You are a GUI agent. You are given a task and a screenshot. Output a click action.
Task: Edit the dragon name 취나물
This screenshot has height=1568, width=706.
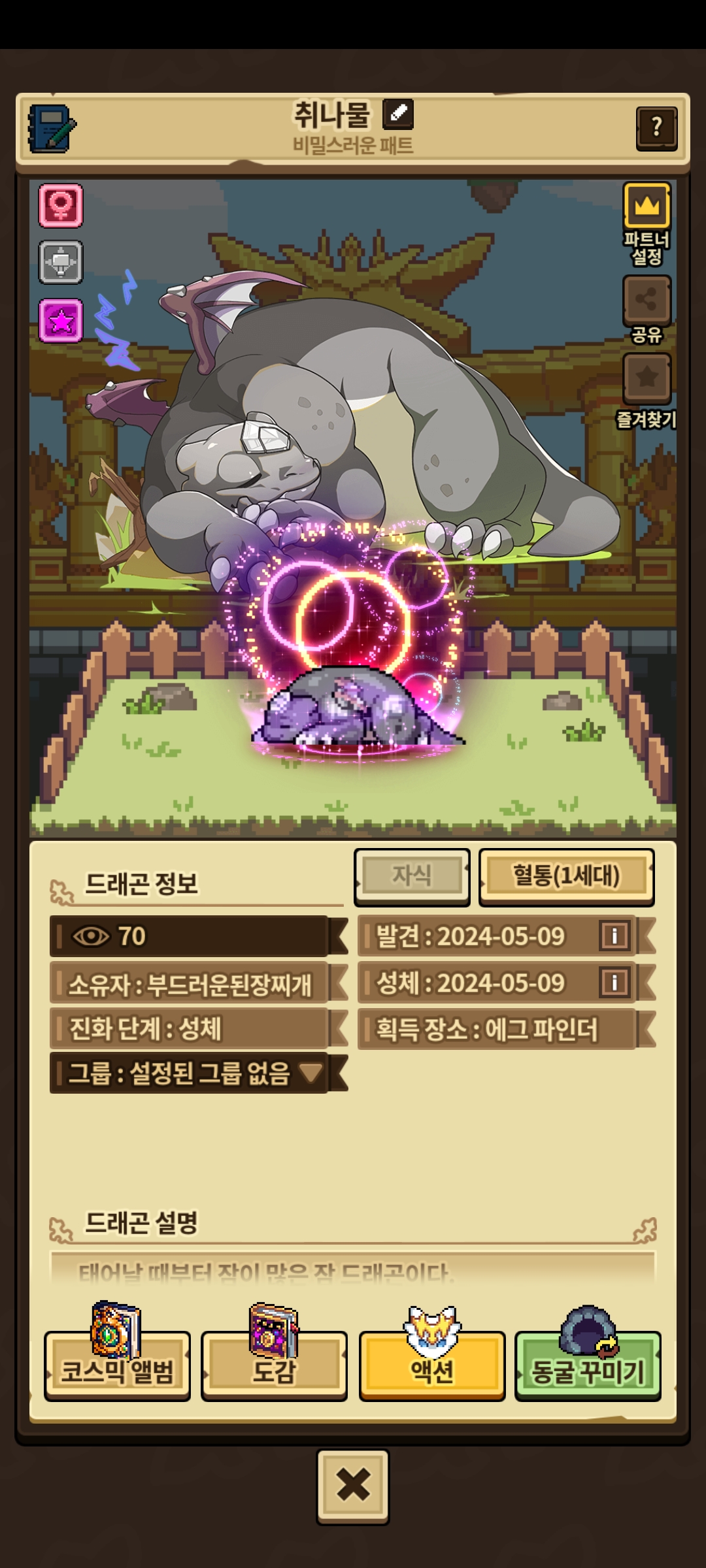[397, 114]
